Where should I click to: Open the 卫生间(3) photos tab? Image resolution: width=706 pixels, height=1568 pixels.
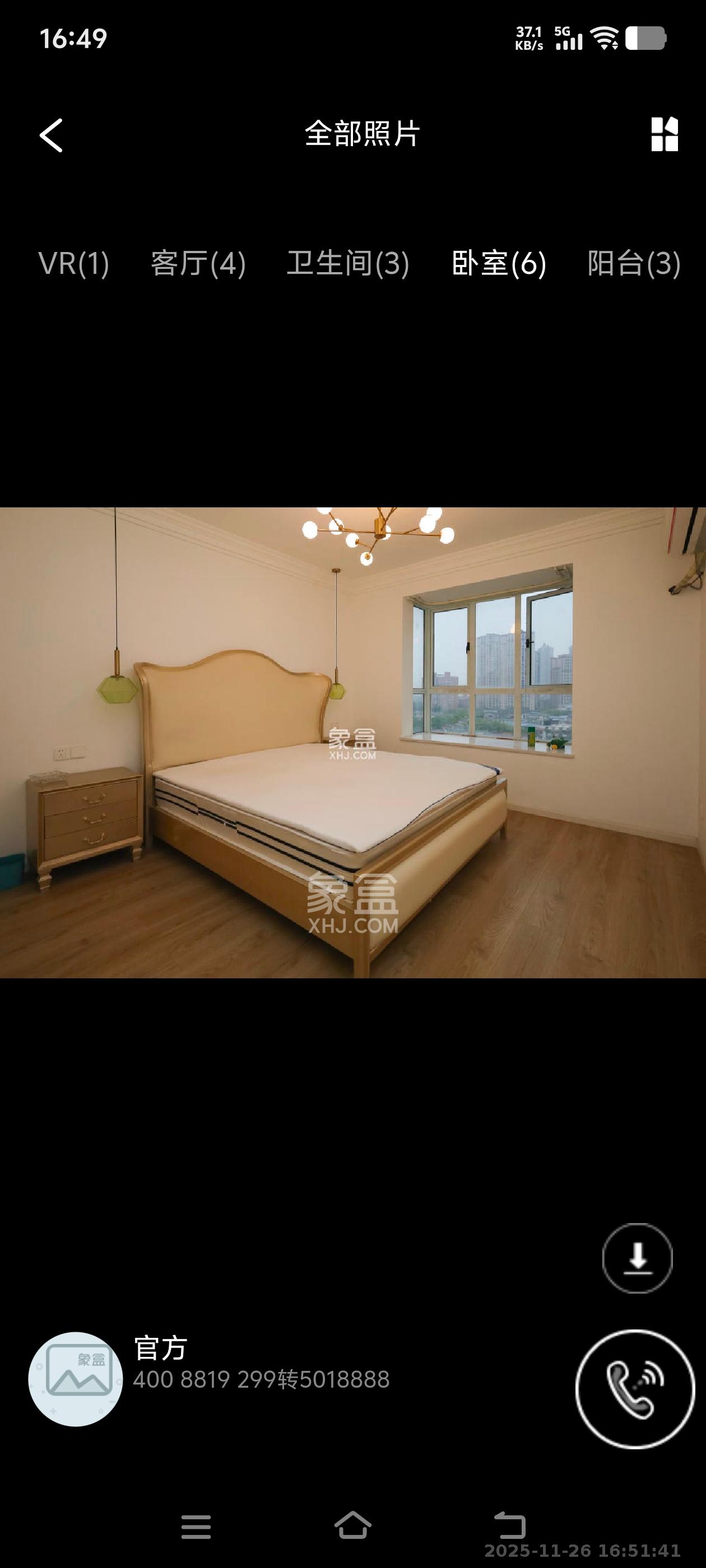[347, 264]
